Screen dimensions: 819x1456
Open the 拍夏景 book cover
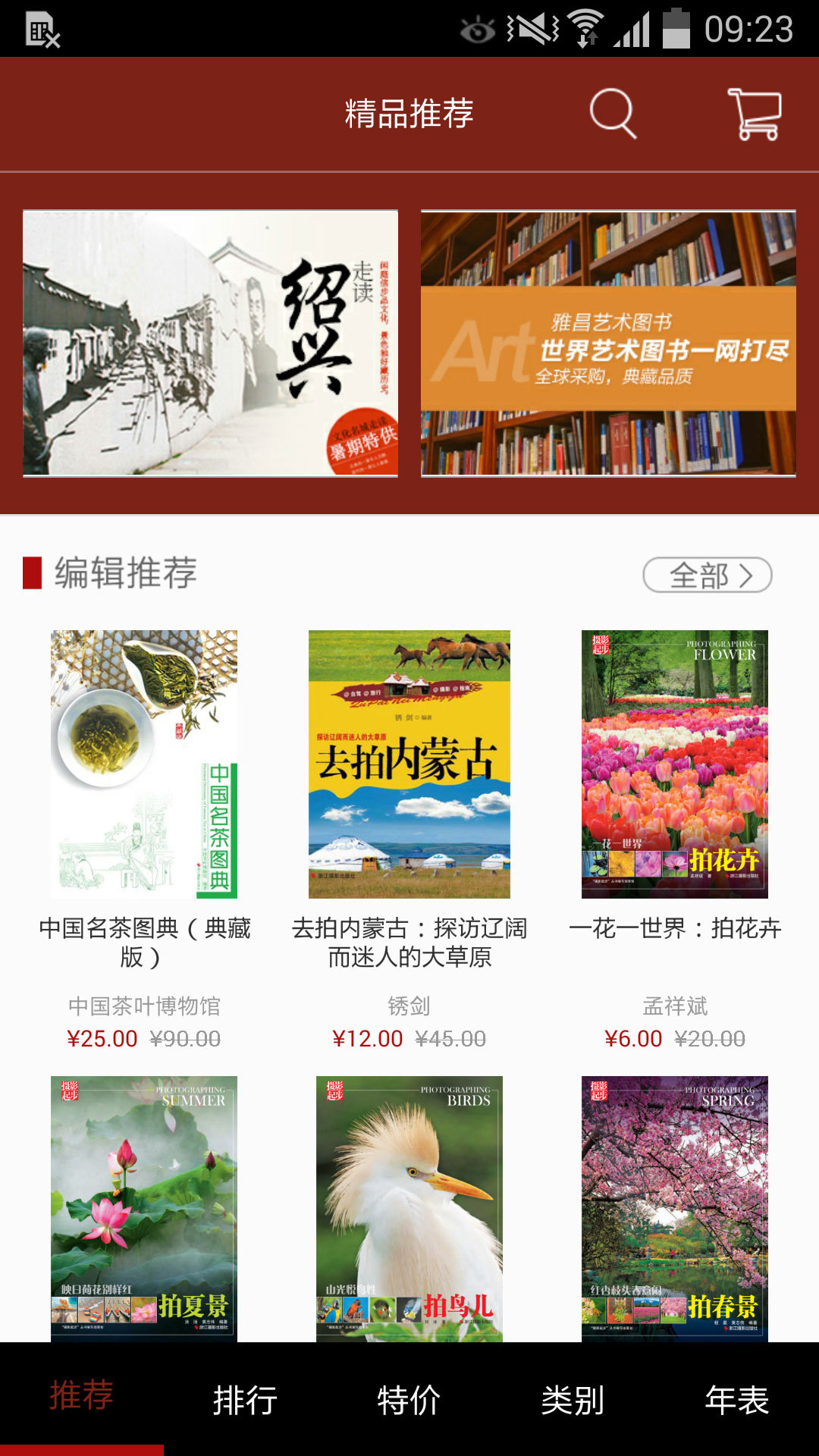[x=144, y=1209]
